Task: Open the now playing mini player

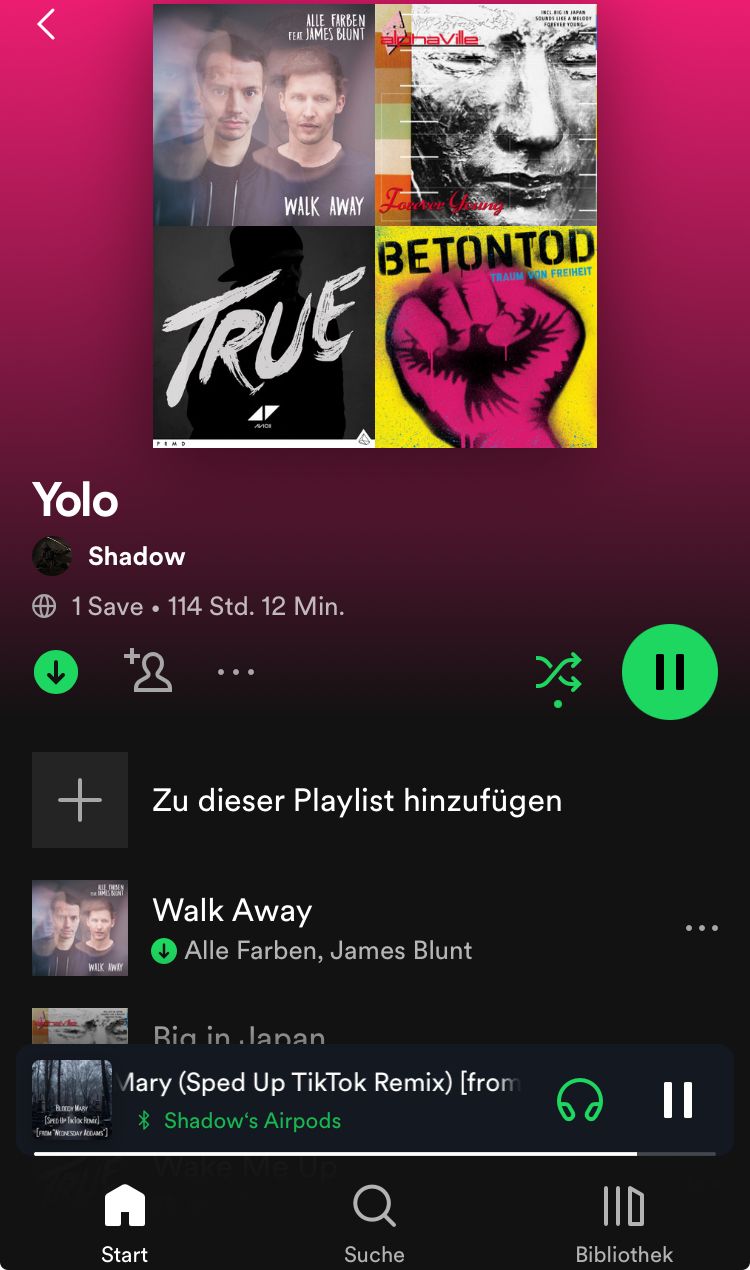Action: point(320,1082)
